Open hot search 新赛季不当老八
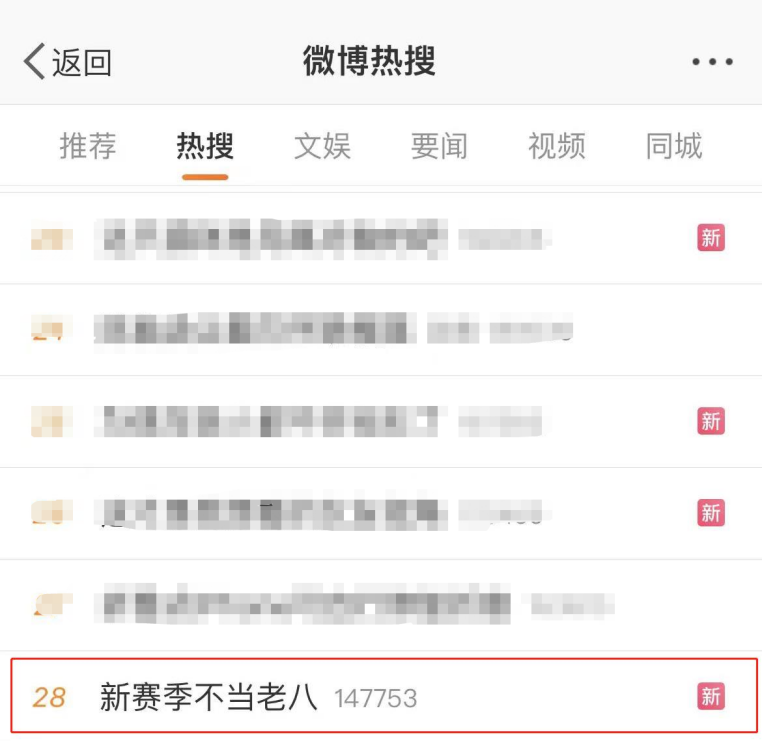This screenshot has width=762, height=741. click(x=209, y=697)
